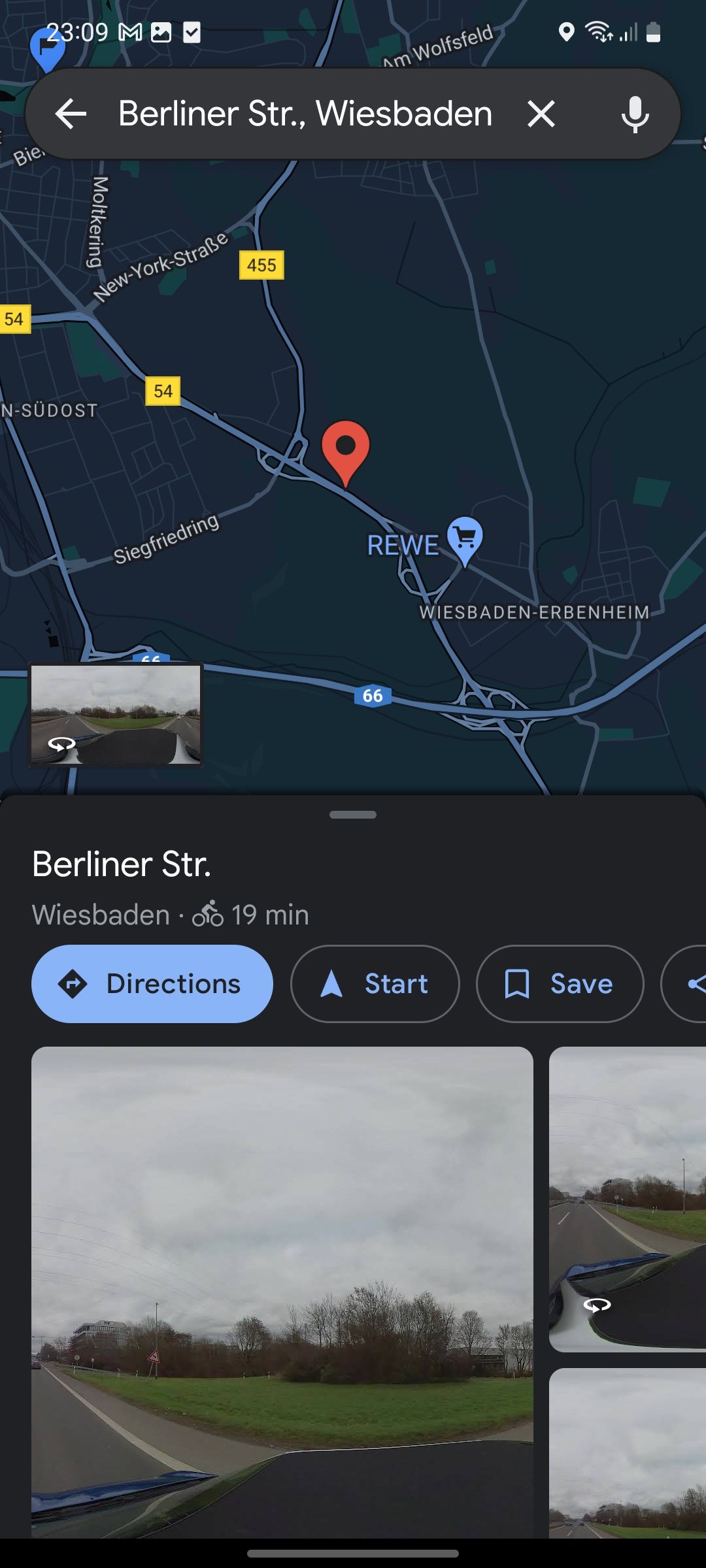706x1568 pixels.
Task: Clear the Berliner Str. search text
Action: (x=541, y=114)
